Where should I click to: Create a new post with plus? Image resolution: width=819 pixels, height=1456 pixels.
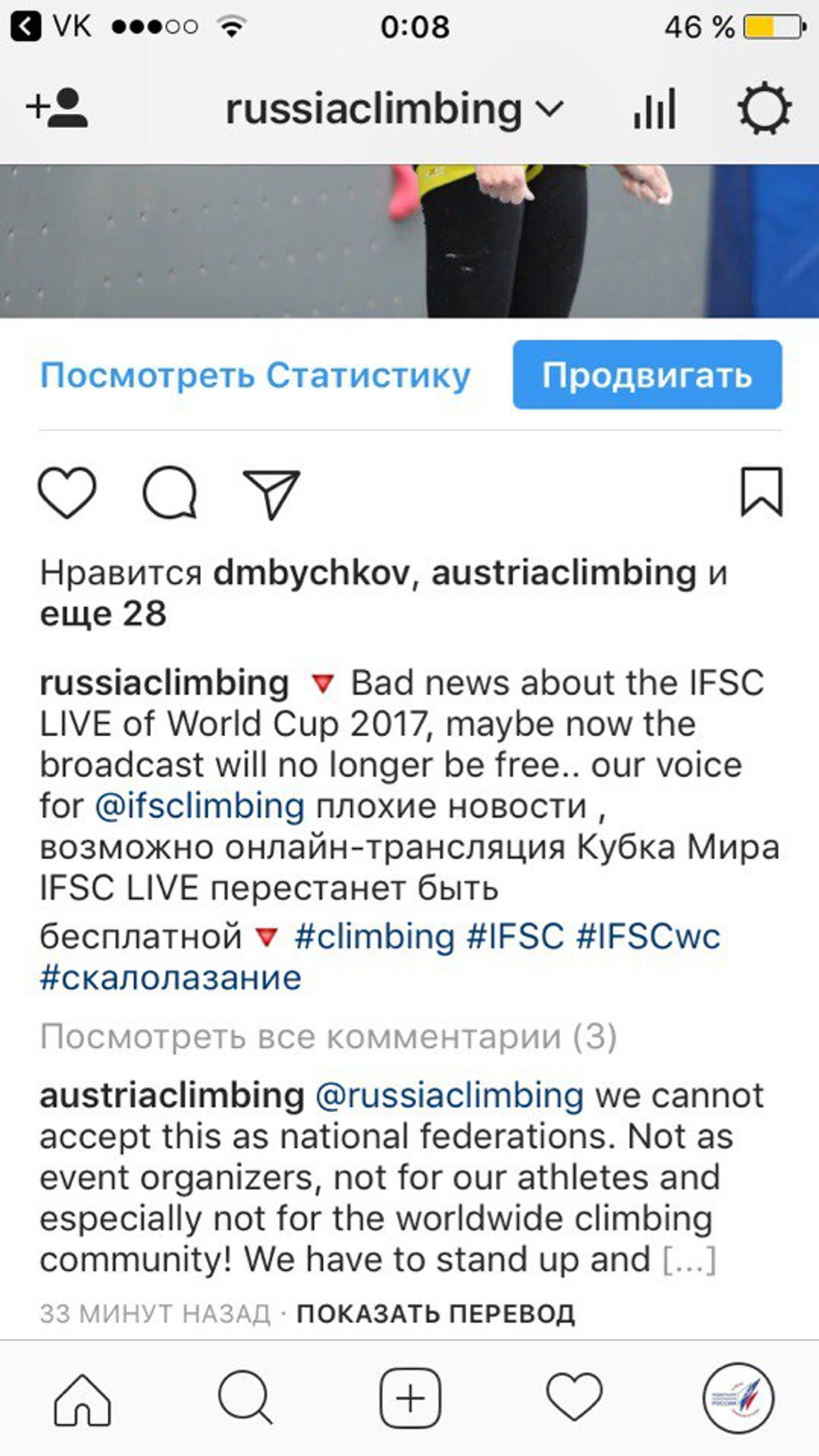(411, 1398)
